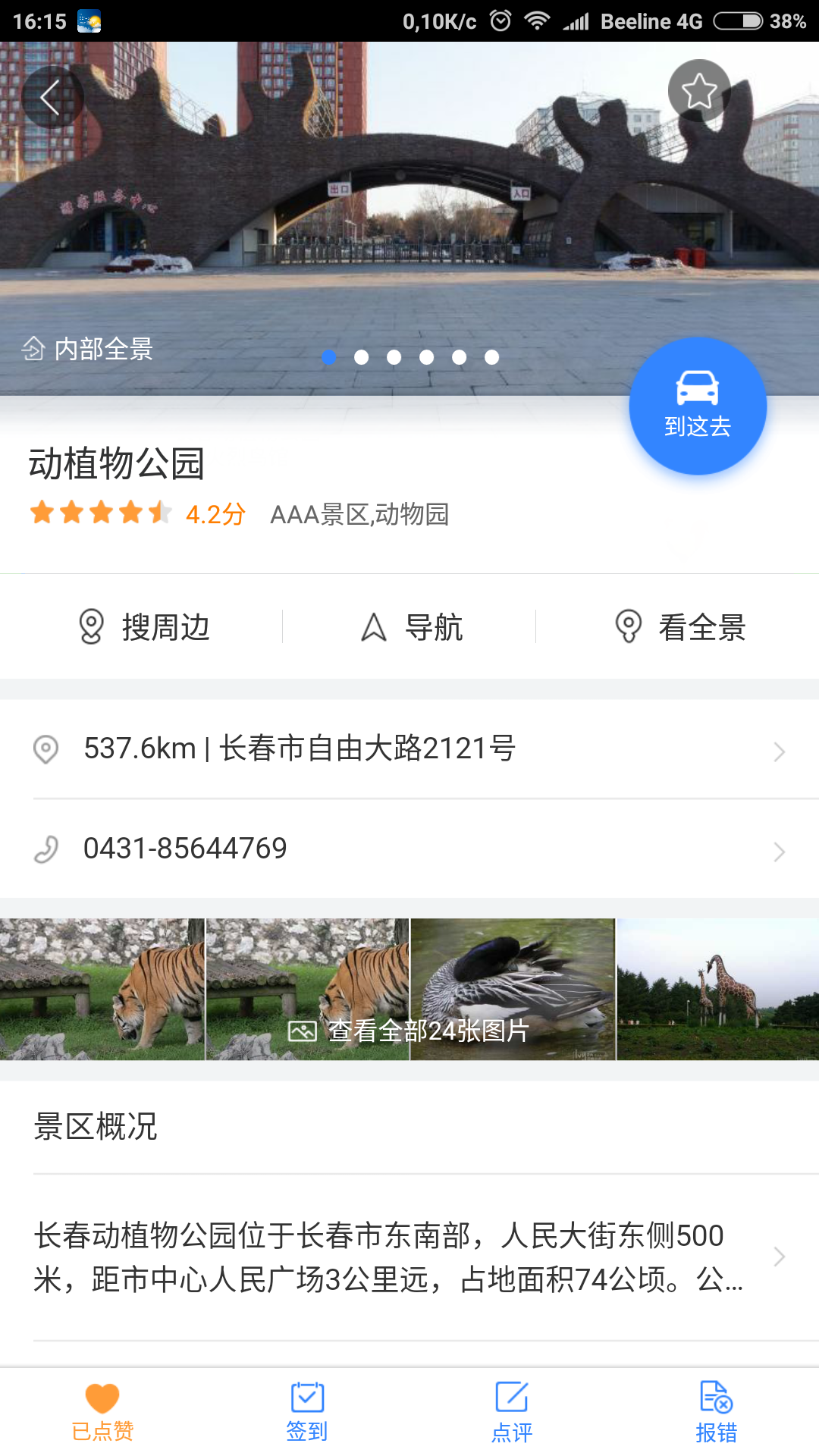Call phone number 0431-85644769
819x1456 pixels.
pos(409,849)
